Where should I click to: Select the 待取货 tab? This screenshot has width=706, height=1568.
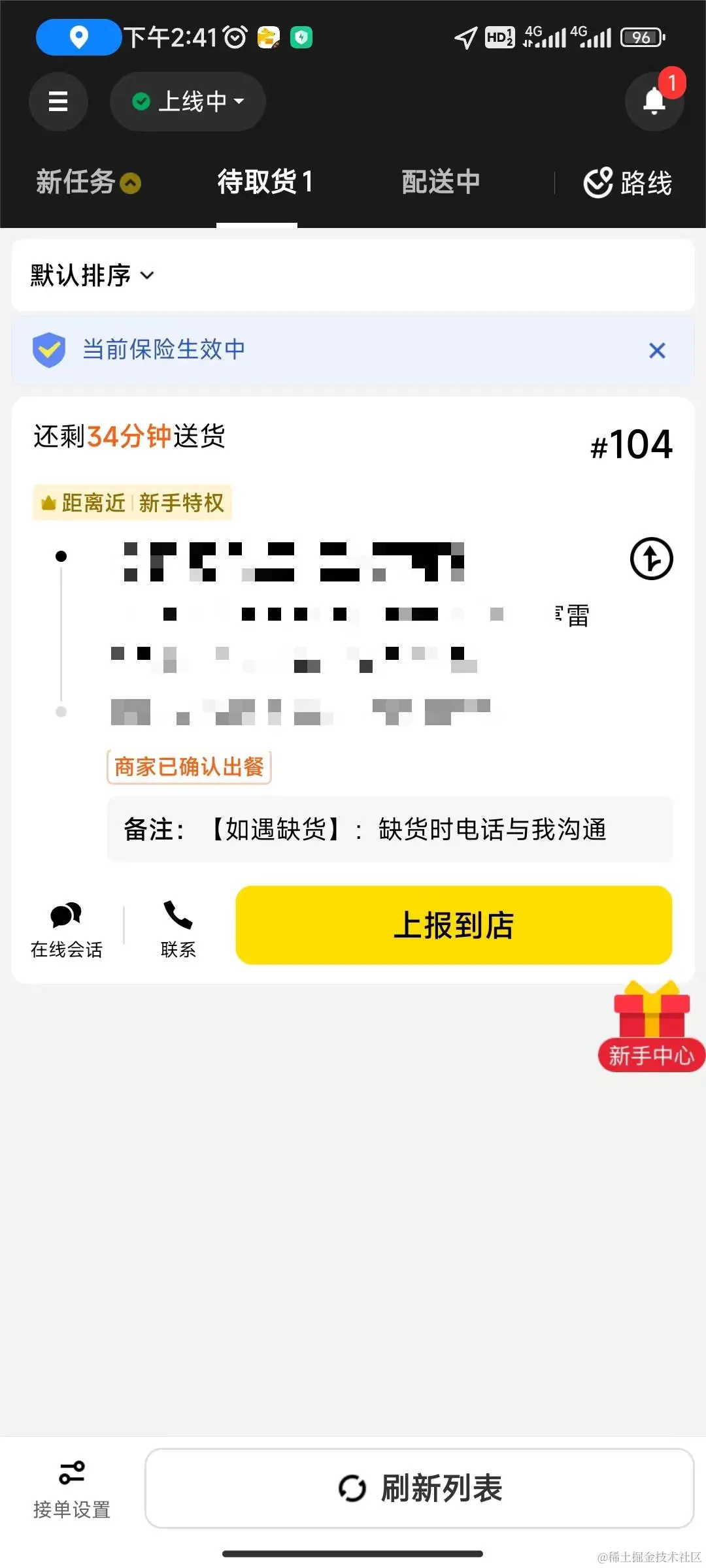(264, 182)
